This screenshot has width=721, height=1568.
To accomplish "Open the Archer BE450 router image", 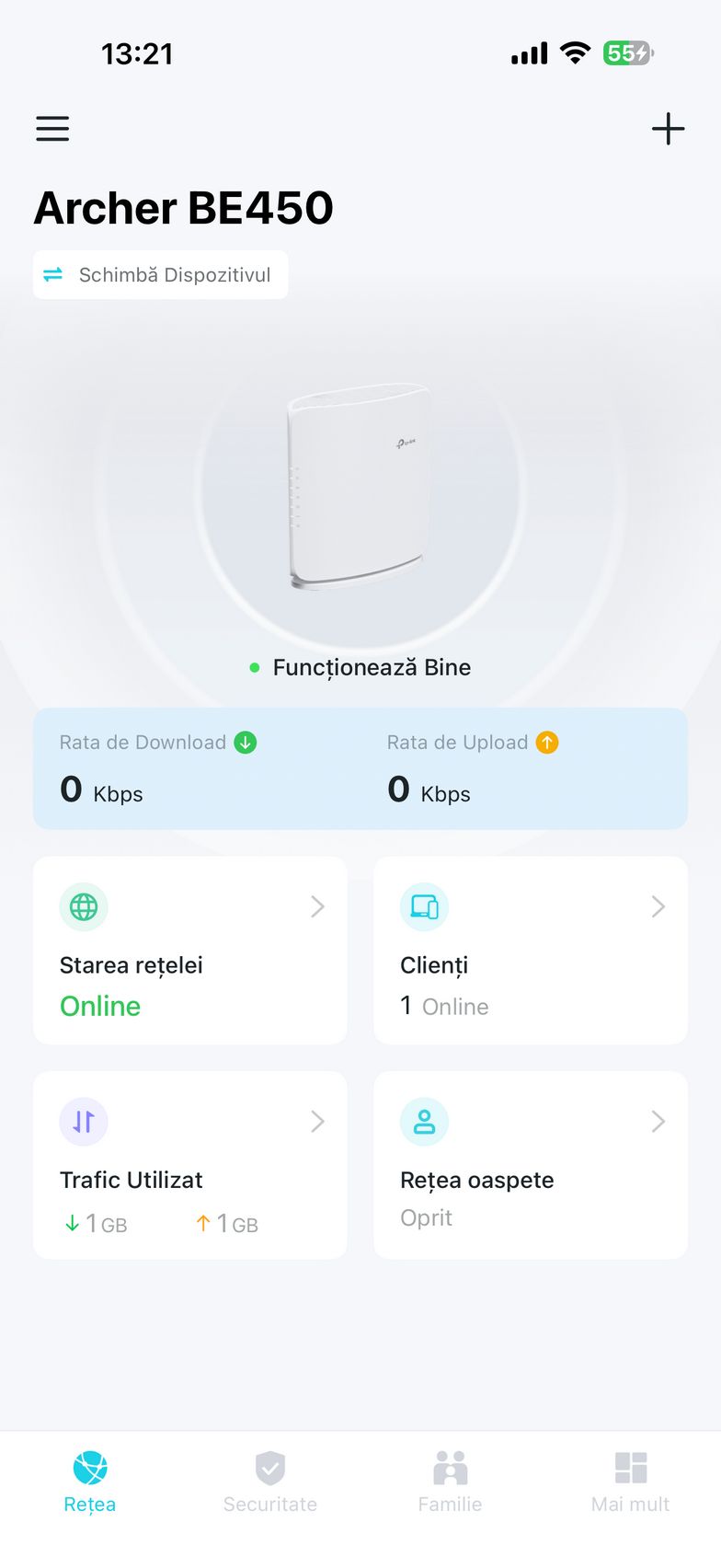I will 360,487.
